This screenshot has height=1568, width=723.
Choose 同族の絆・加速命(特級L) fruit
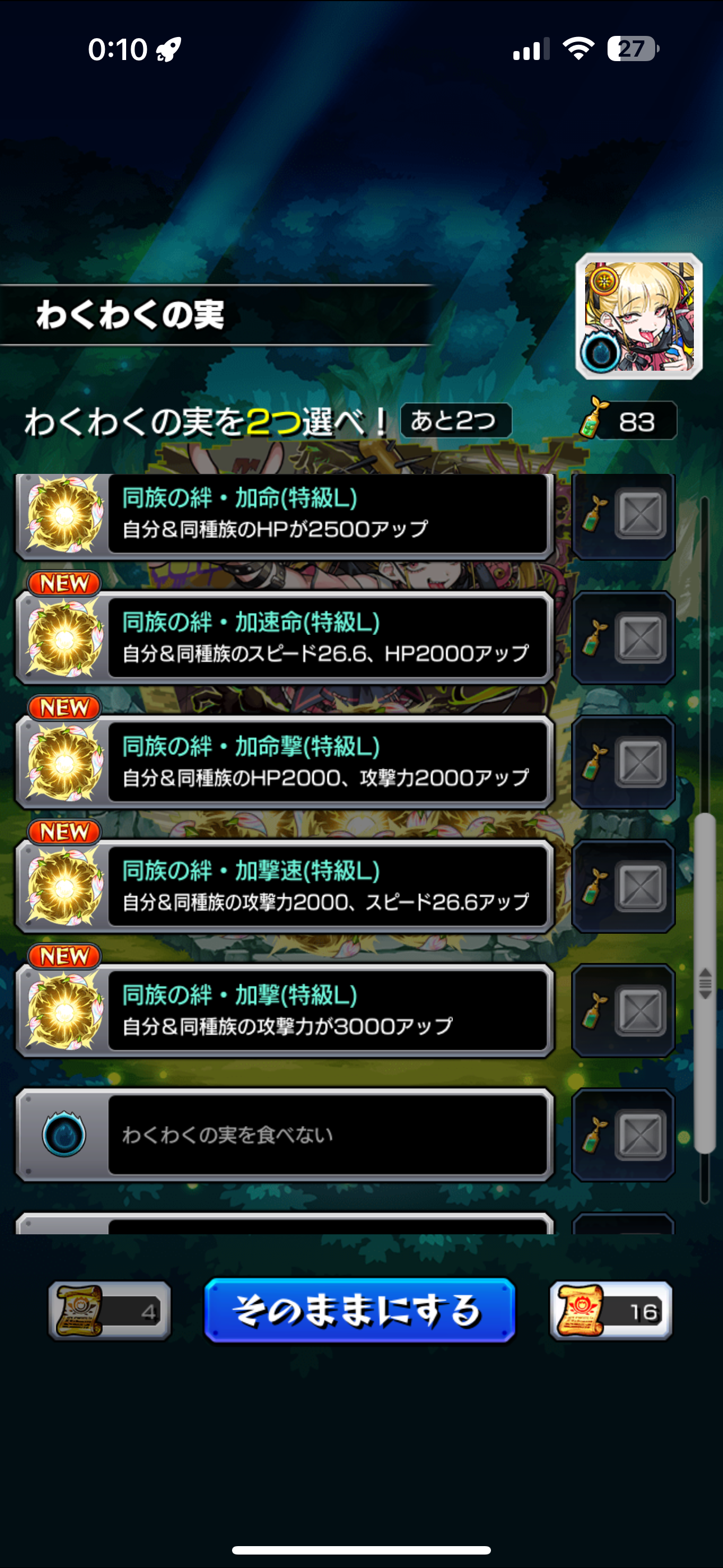coord(285,638)
